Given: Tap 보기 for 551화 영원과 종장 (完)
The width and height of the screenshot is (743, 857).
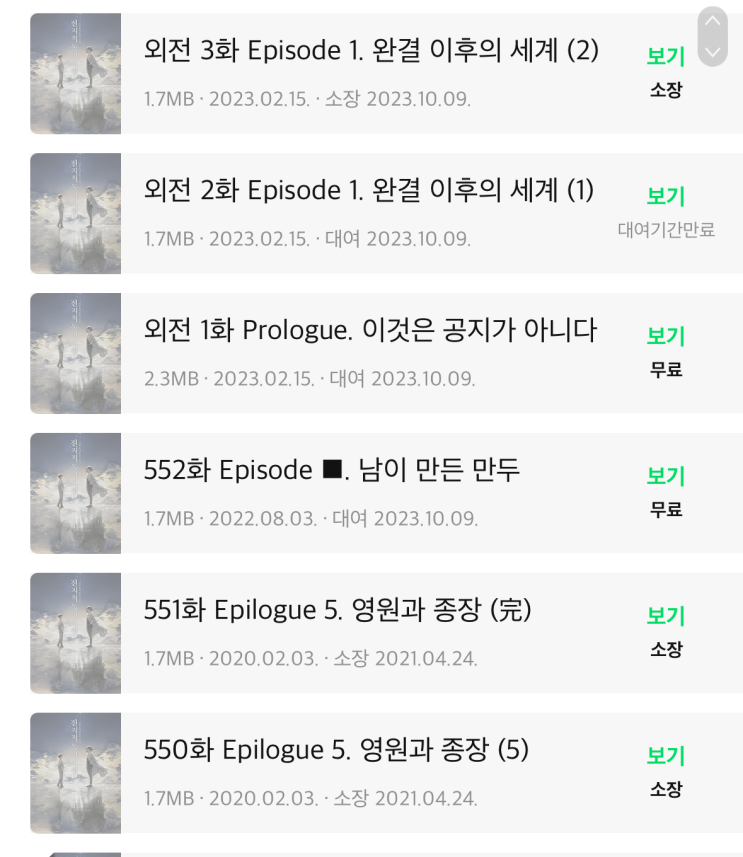Looking at the screenshot, I should click(666, 617).
